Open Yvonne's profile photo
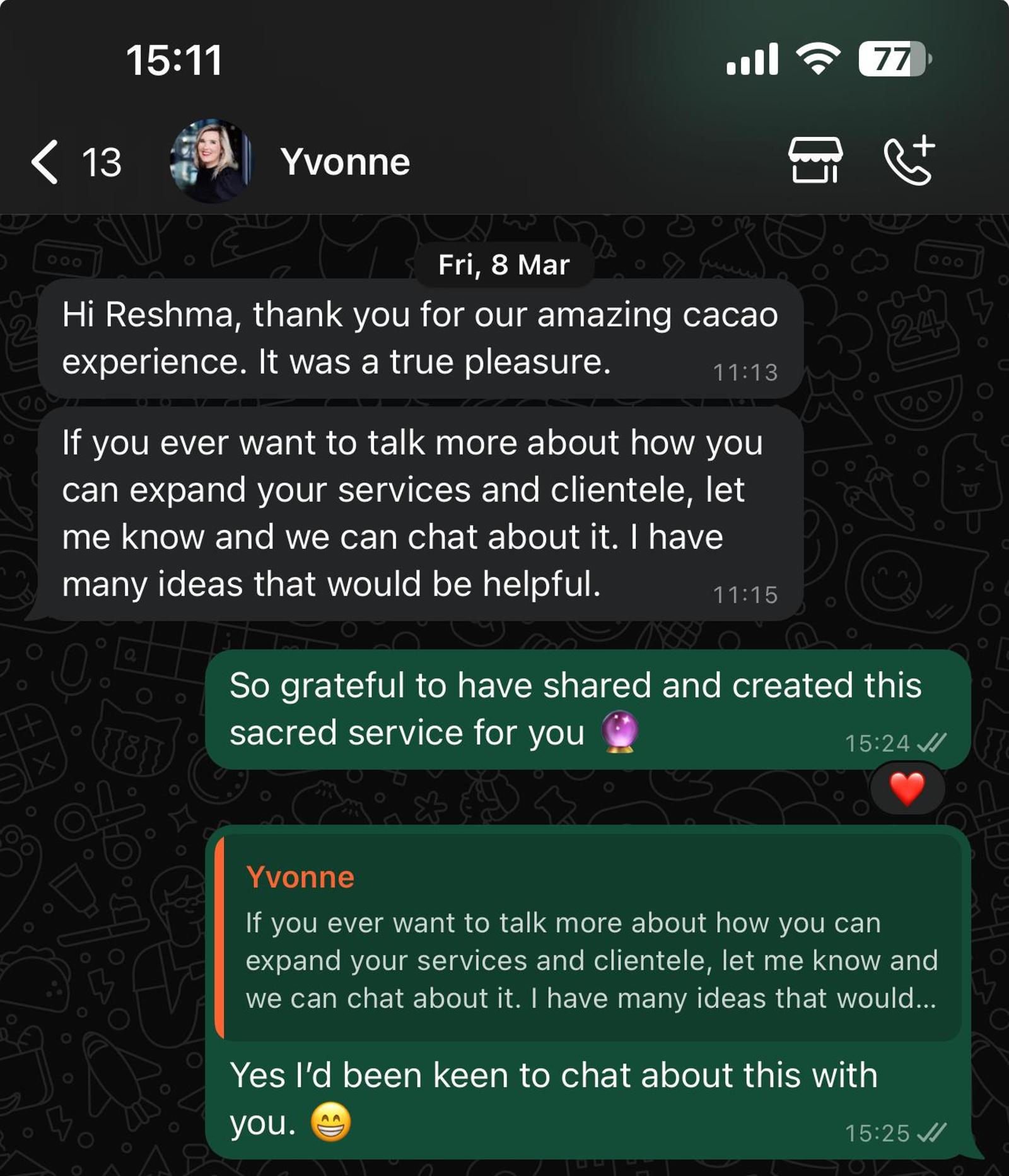 pos(211,162)
